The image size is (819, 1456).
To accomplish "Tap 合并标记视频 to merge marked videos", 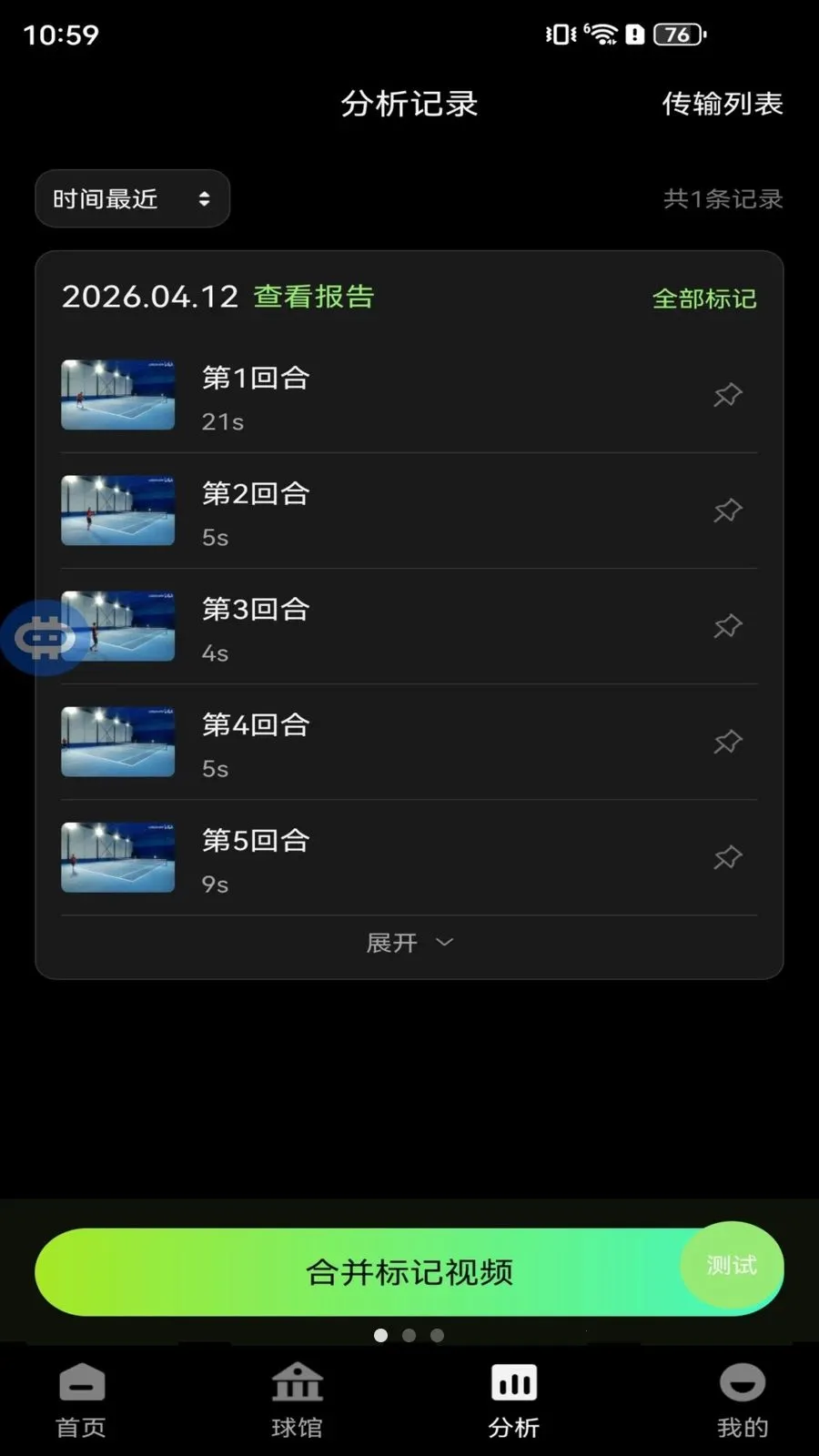I will (409, 1272).
